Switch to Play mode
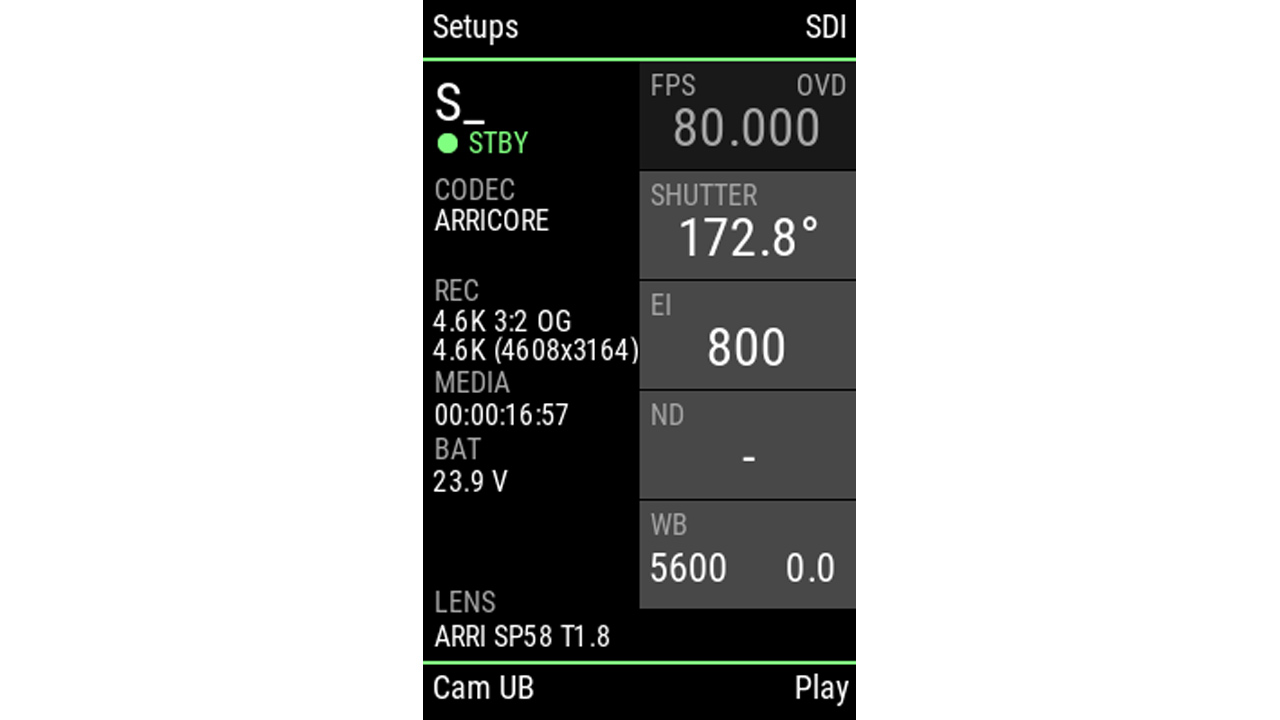 (821, 688)
